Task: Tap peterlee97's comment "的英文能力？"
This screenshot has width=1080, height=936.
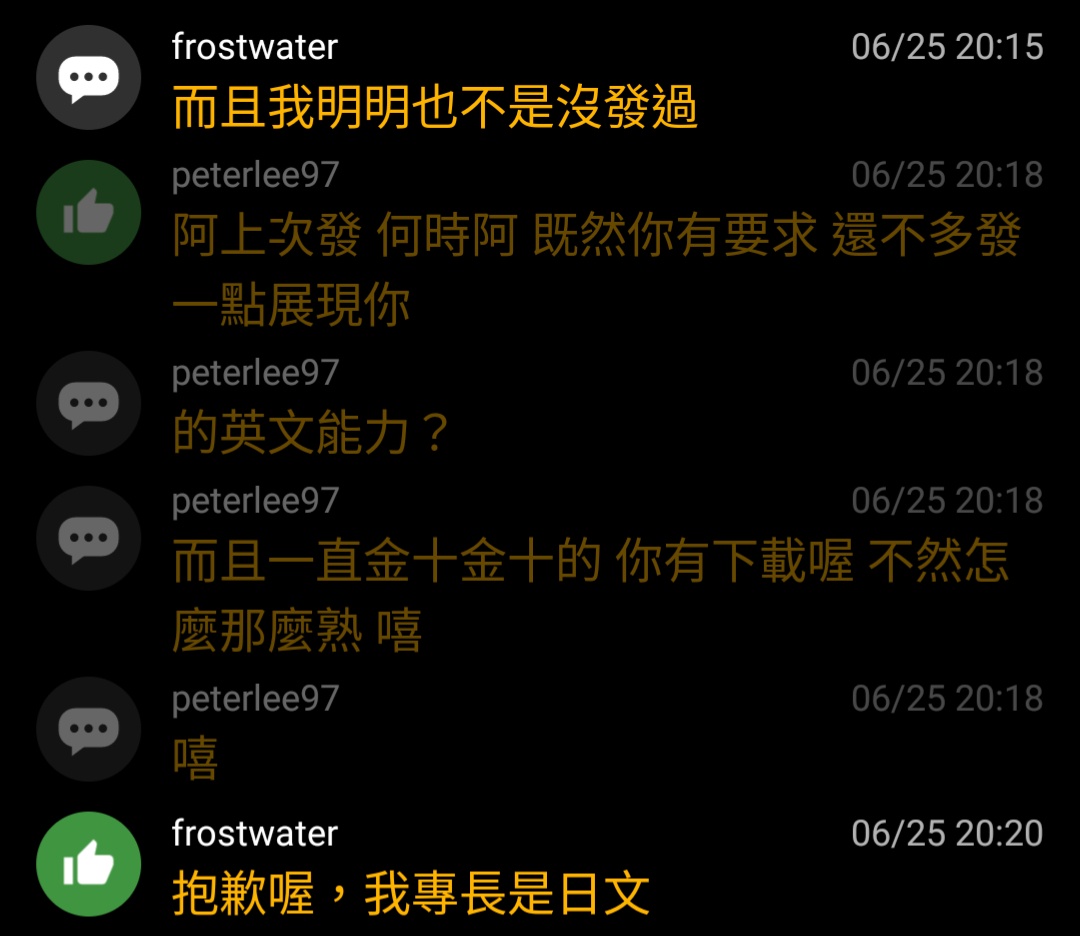Action: point(310,435)
